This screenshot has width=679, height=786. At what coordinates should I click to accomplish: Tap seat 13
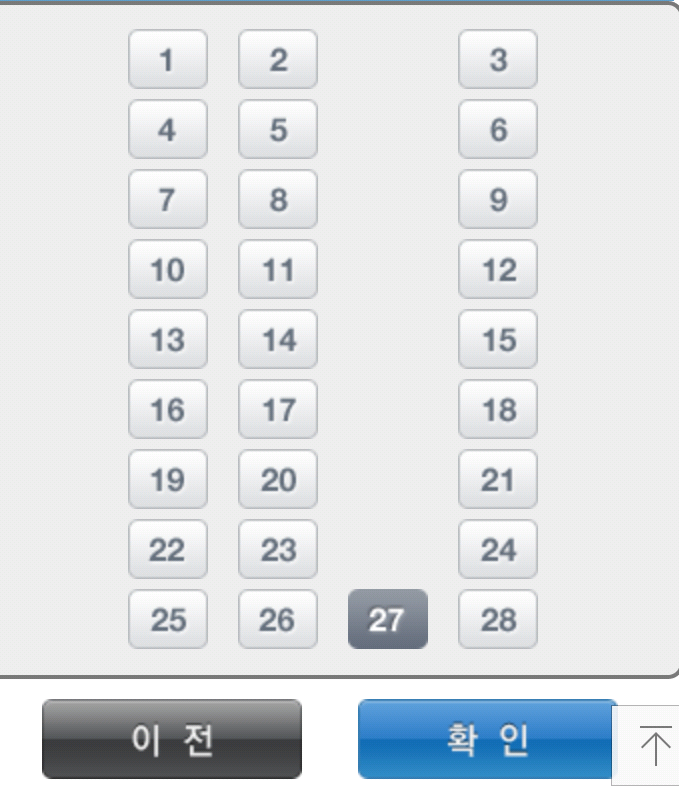coord(167,340)
